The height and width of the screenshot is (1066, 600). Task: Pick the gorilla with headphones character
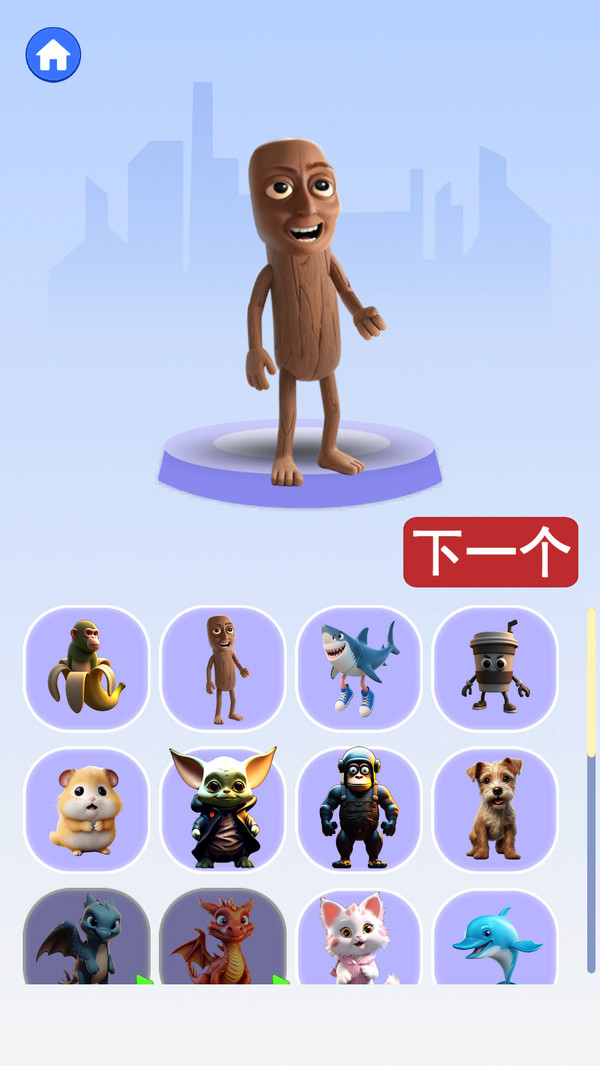click(x=359, y=809)
